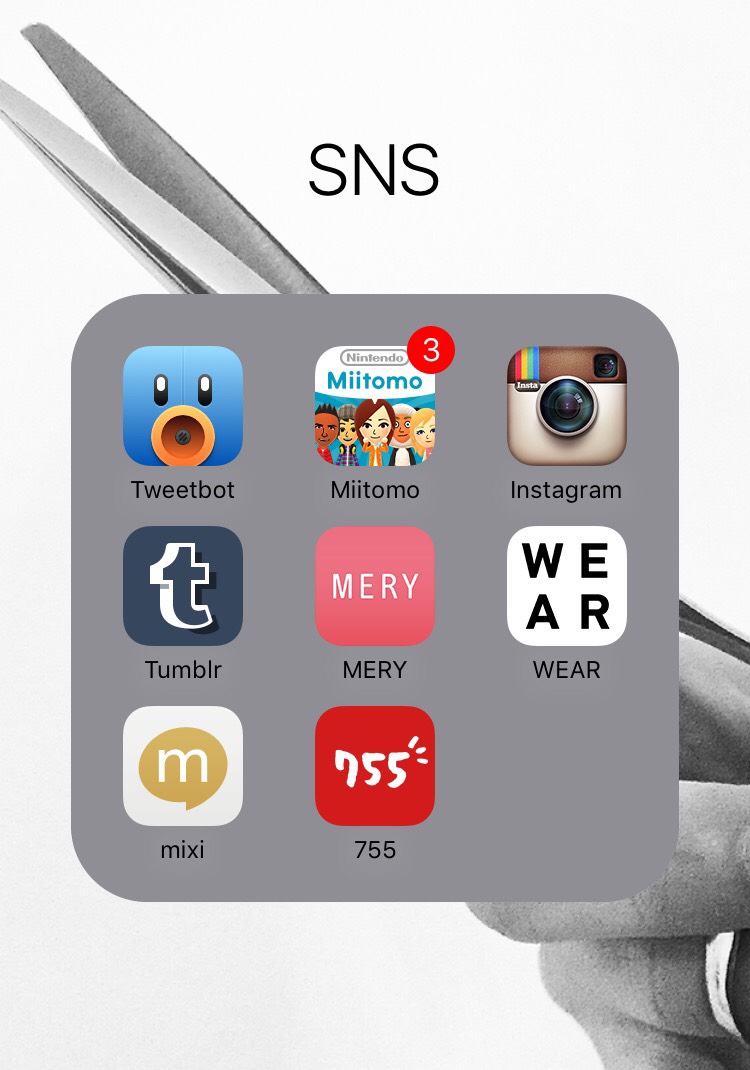
Task: Open the Tweetbot app
Action: [x=183, y=406]
